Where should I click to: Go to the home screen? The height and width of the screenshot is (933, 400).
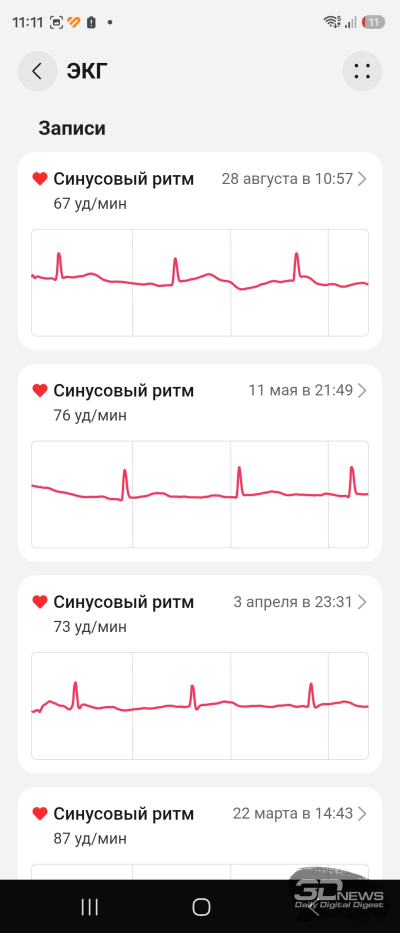(201, 907)
